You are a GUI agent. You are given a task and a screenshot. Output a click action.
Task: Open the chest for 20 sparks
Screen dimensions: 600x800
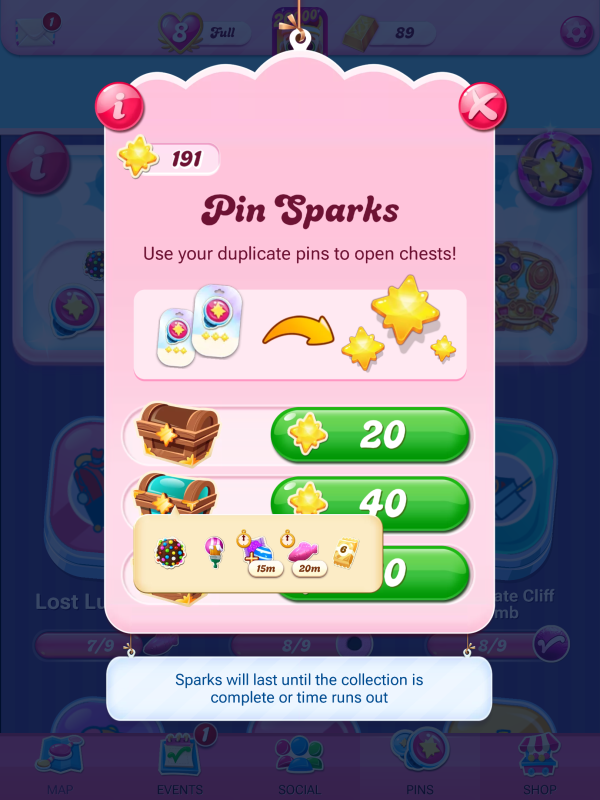(370, 435)
